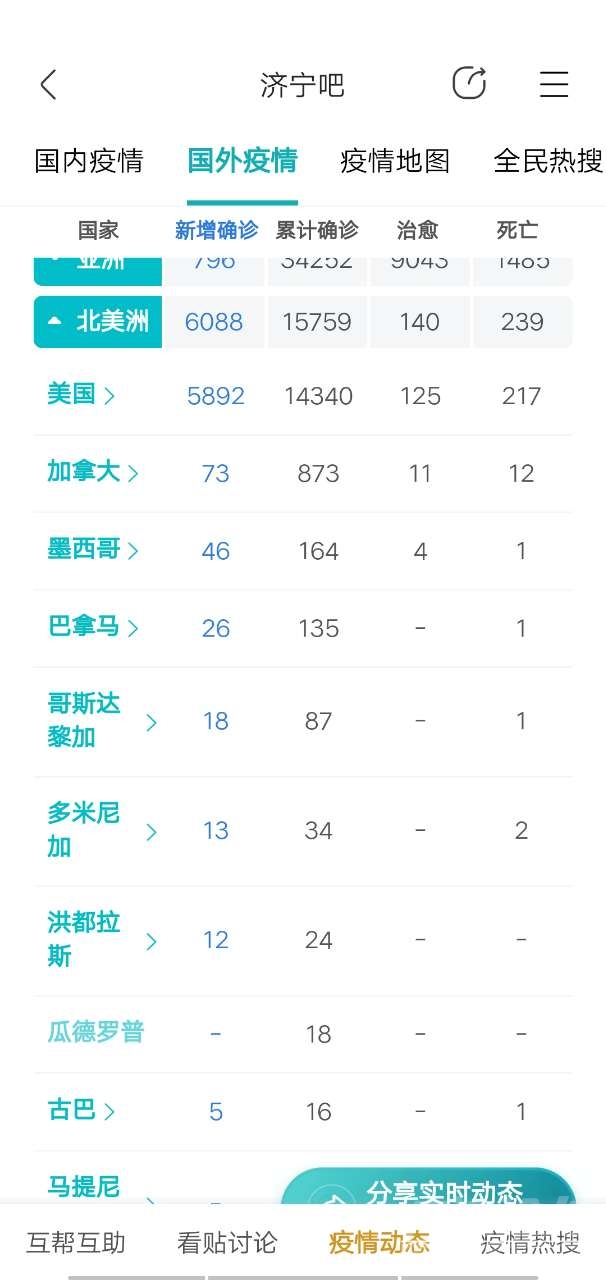Open details for 加拿大

point(92,472)
